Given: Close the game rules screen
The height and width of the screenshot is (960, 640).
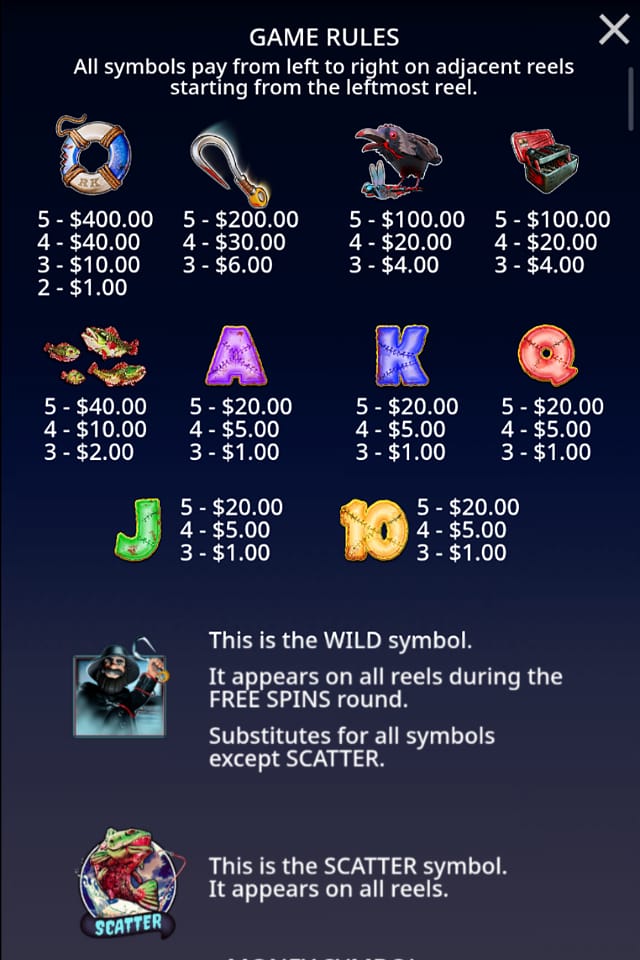Looking at the screenshot, I should [x=613, y=31].
